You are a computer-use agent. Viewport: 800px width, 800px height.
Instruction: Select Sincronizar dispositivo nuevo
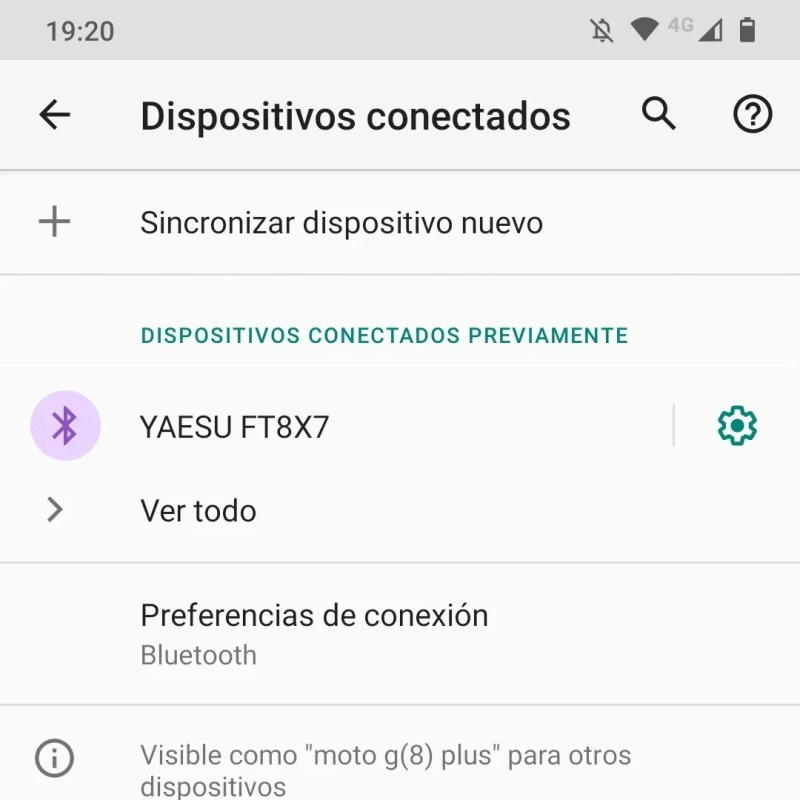point(341,222)
